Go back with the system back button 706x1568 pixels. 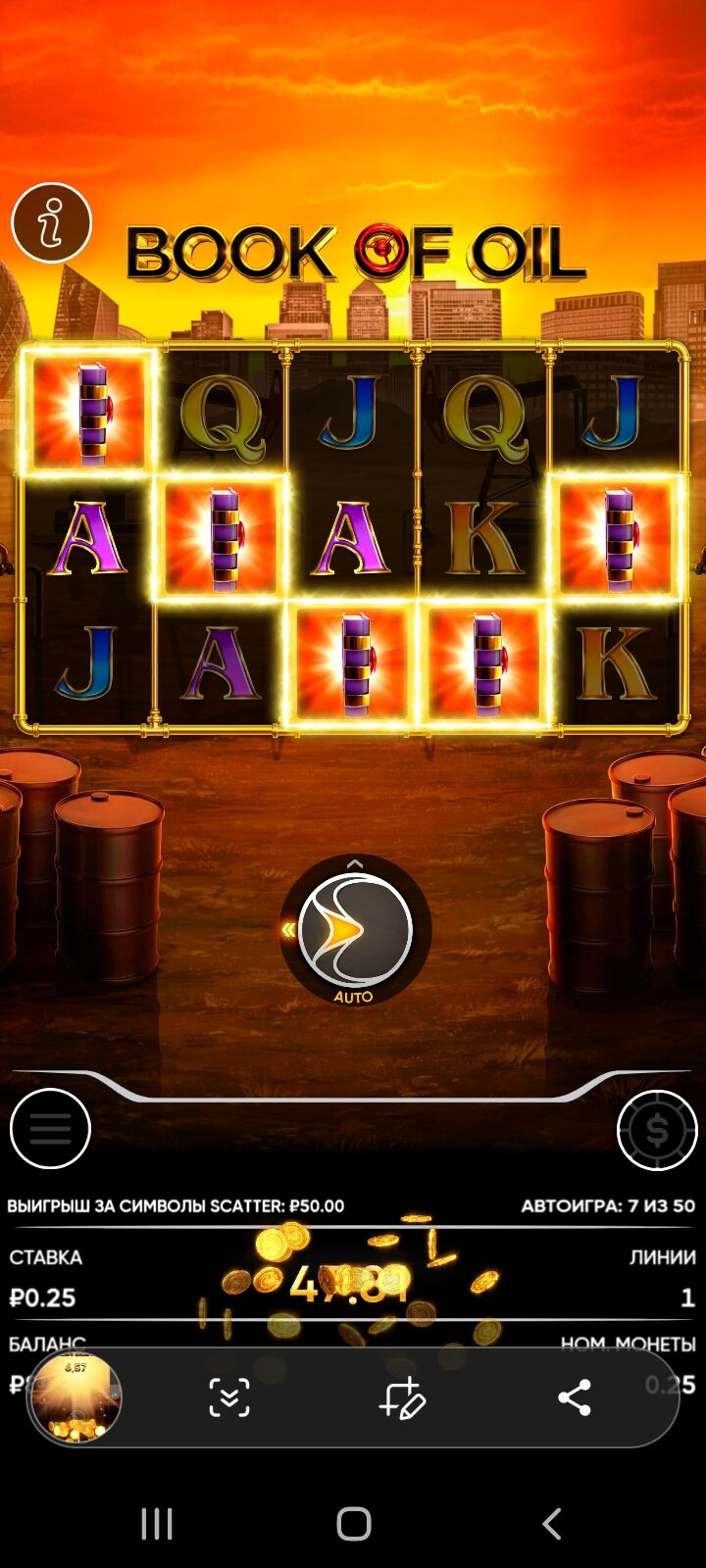[x=552, y=1524]
